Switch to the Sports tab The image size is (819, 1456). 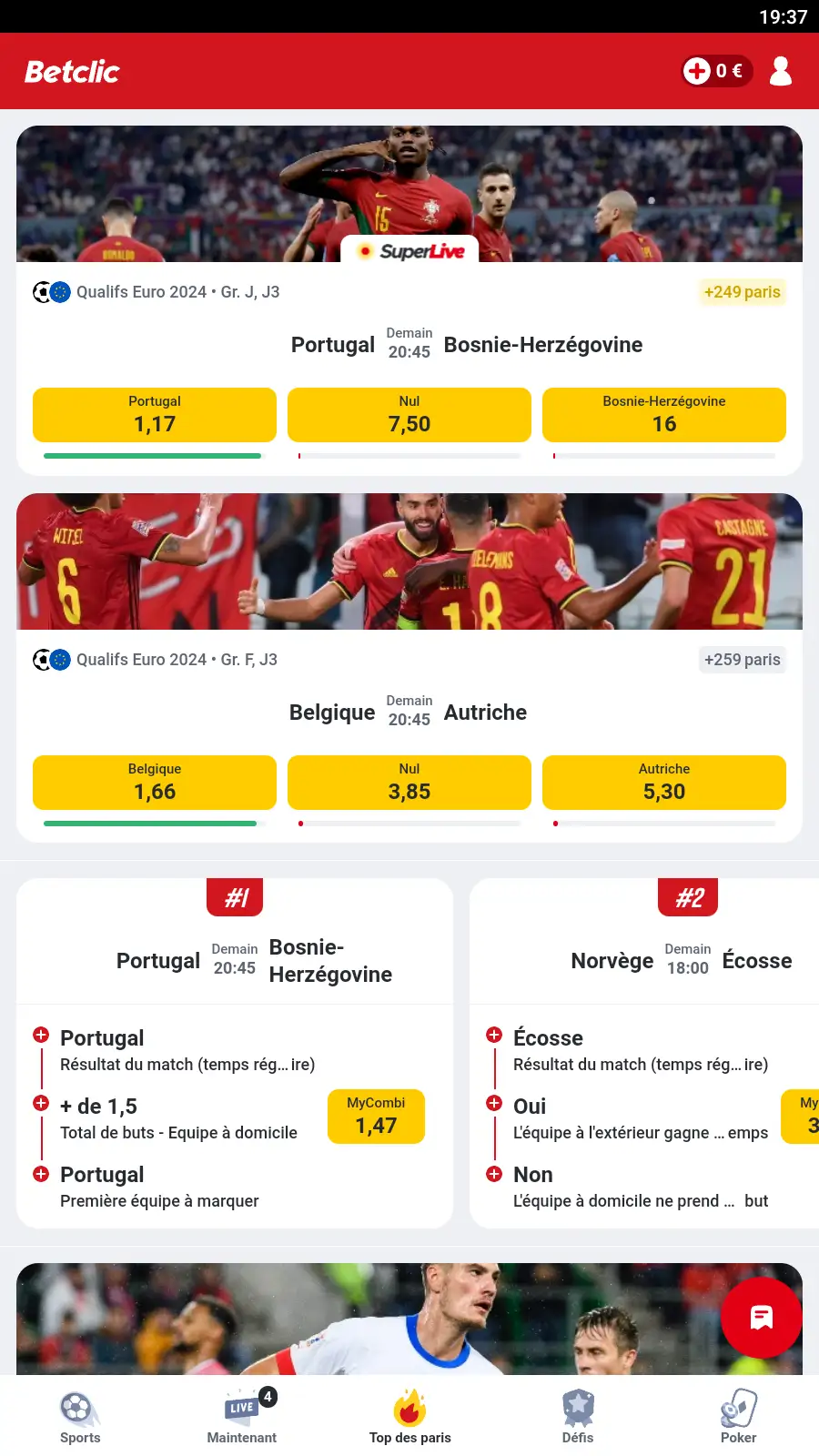pos(80,1417)
